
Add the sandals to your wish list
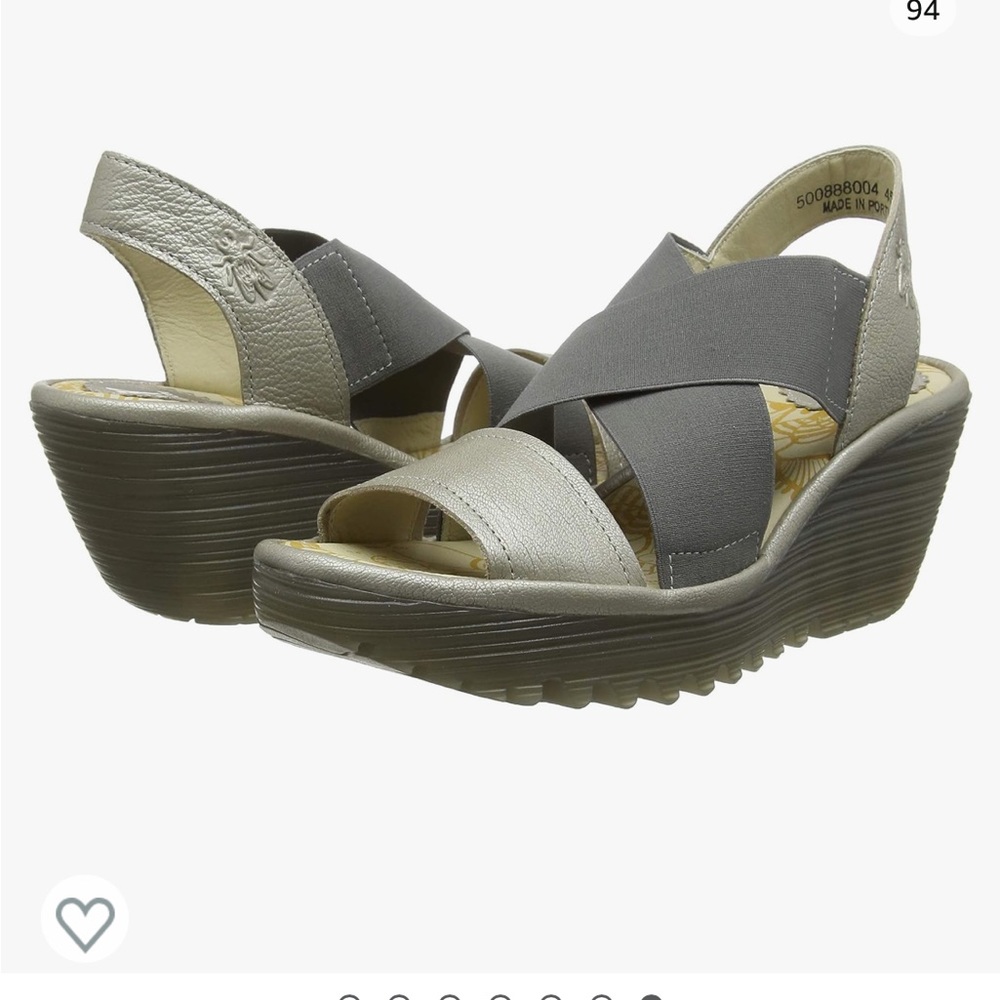point(85,921)
